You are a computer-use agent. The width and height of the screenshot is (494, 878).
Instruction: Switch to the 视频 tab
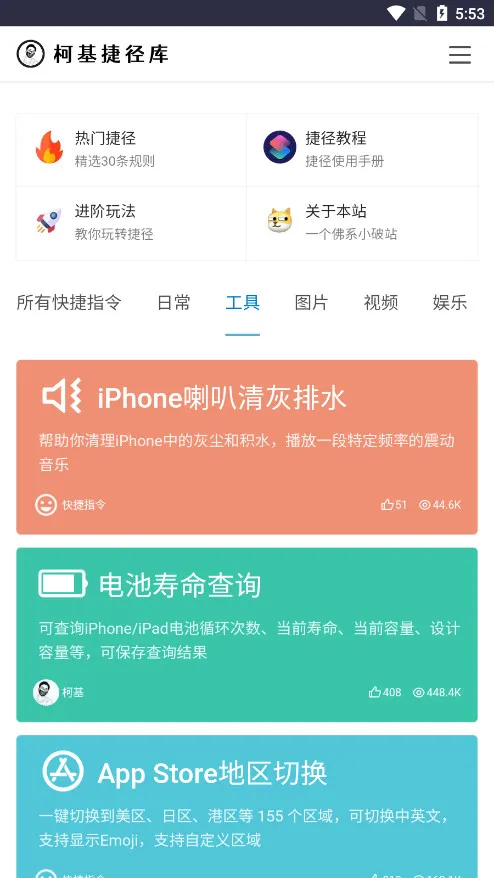pyautogui.click(x=381, y=302)
